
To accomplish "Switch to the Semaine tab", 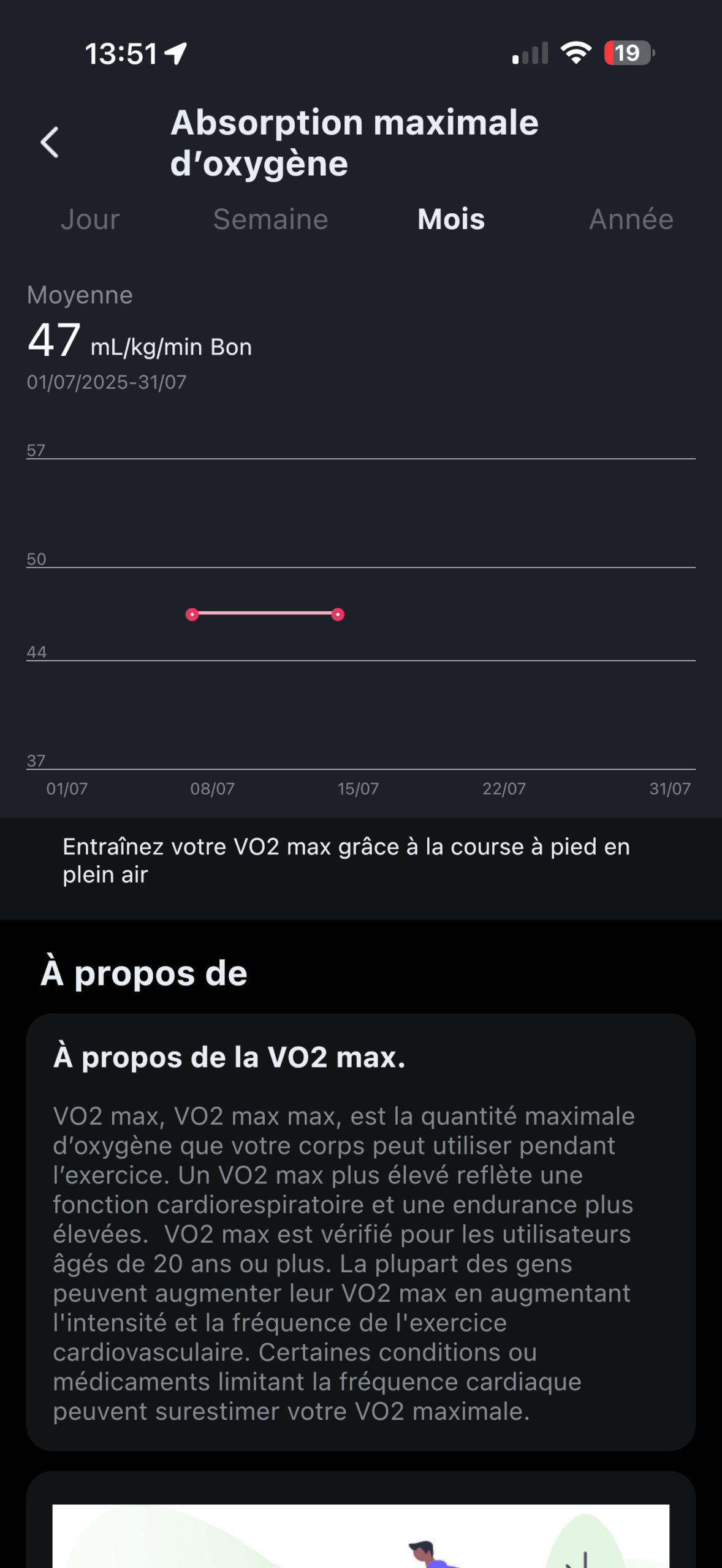I will click(270, 219).
